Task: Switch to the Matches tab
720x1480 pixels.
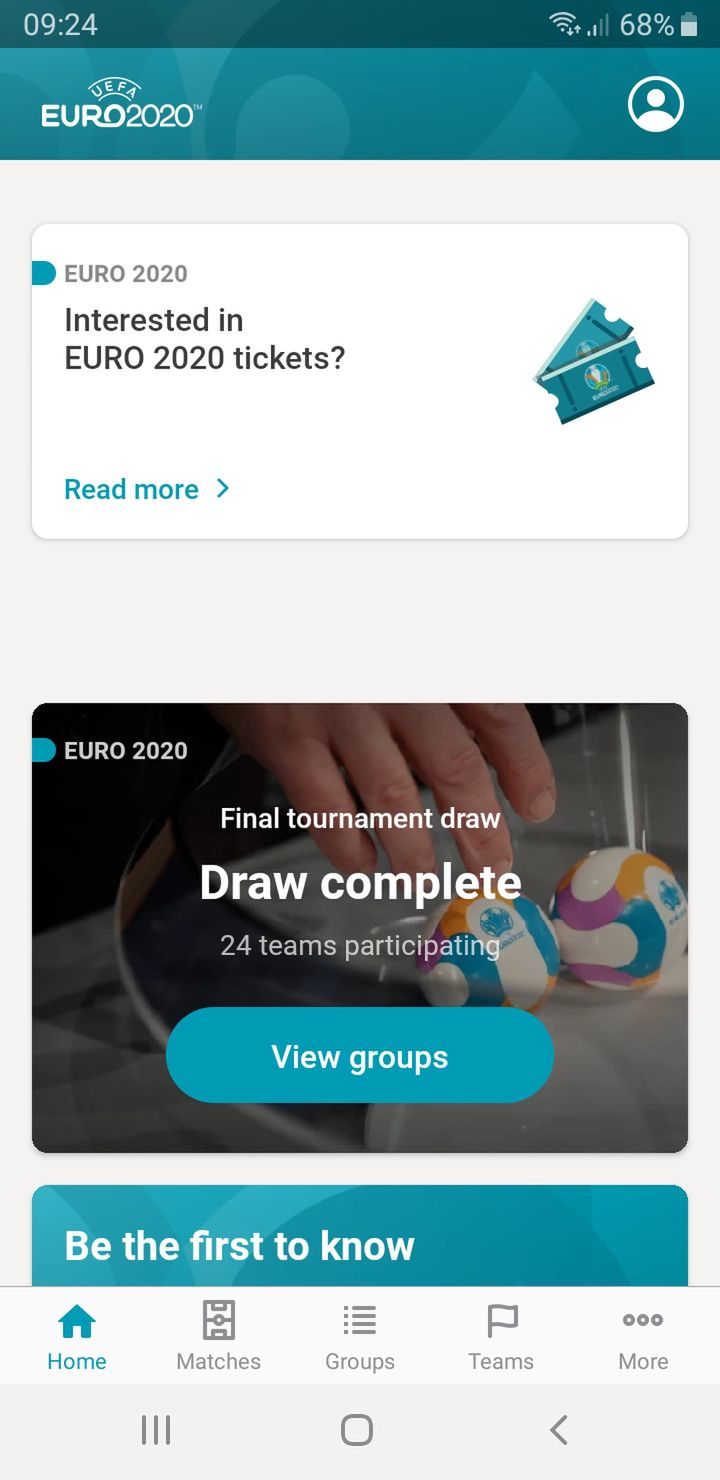Action: tap(218, 1336)
